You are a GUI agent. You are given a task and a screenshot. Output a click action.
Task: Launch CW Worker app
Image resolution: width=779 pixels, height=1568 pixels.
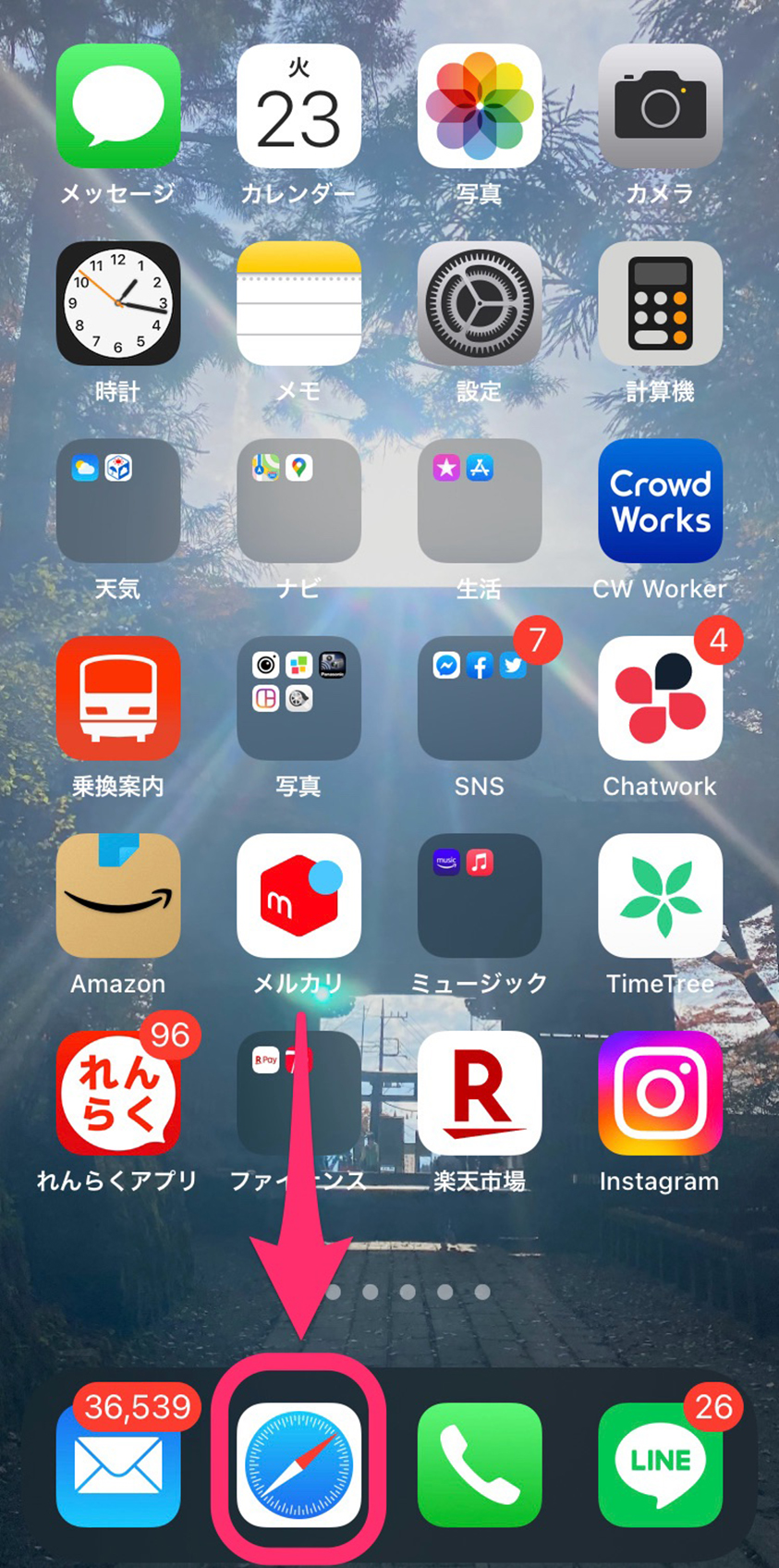click(x=660, y=500)
